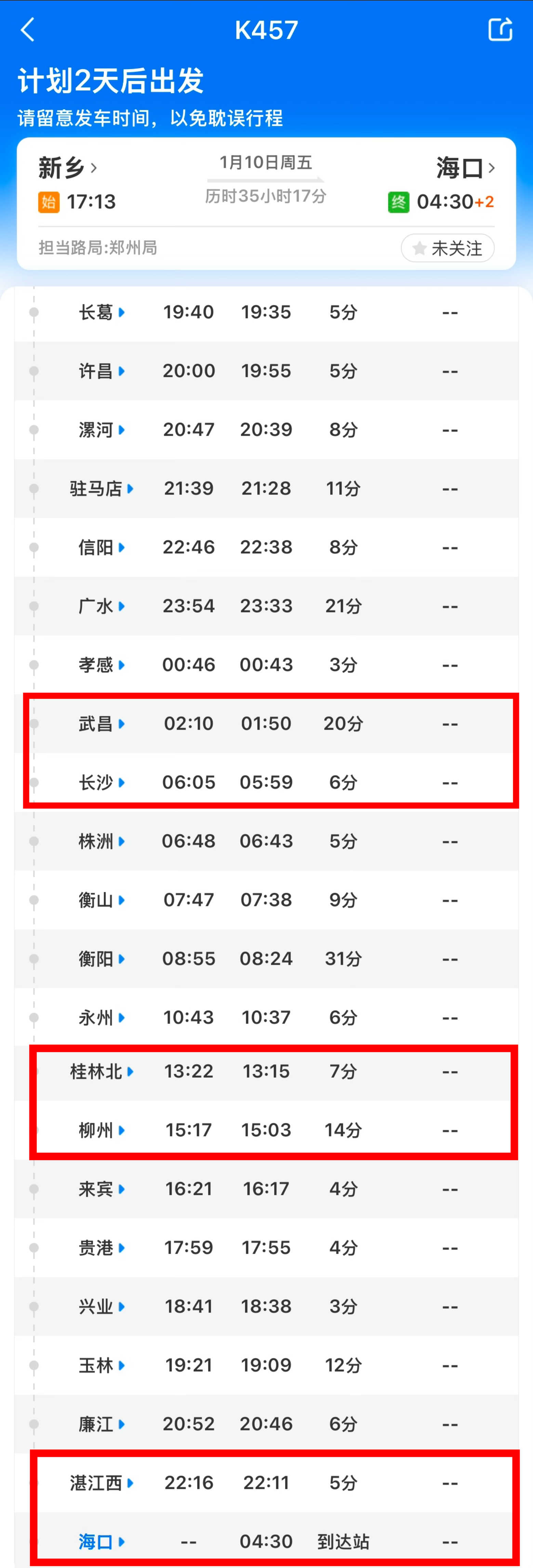The width and height of the screenshot is (533, 1568).
Task: Follow this train via 未关注 button
Action: coord(447,248)
